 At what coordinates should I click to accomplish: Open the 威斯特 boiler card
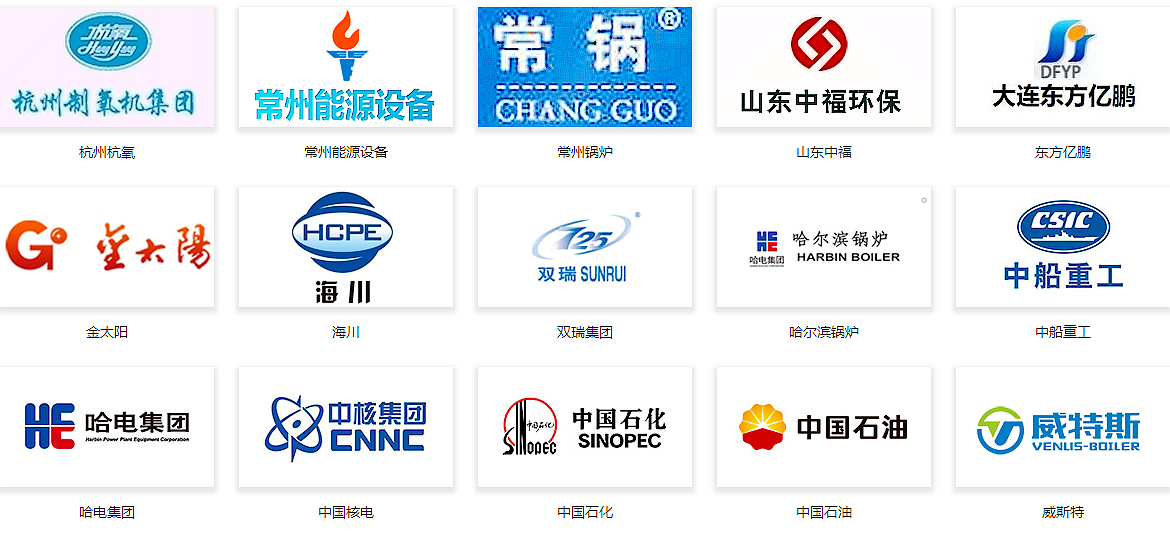coord(1062,427)
